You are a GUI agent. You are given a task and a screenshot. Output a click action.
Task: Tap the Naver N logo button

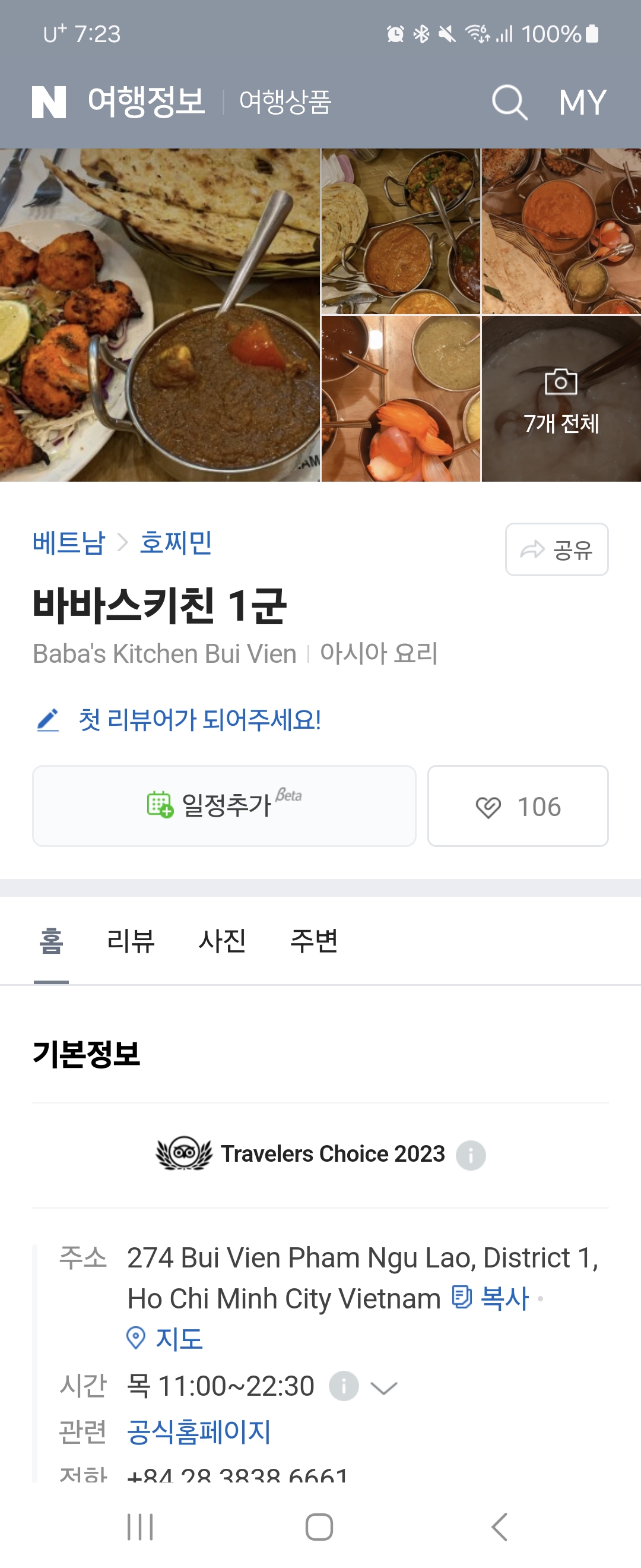[49, 102]
